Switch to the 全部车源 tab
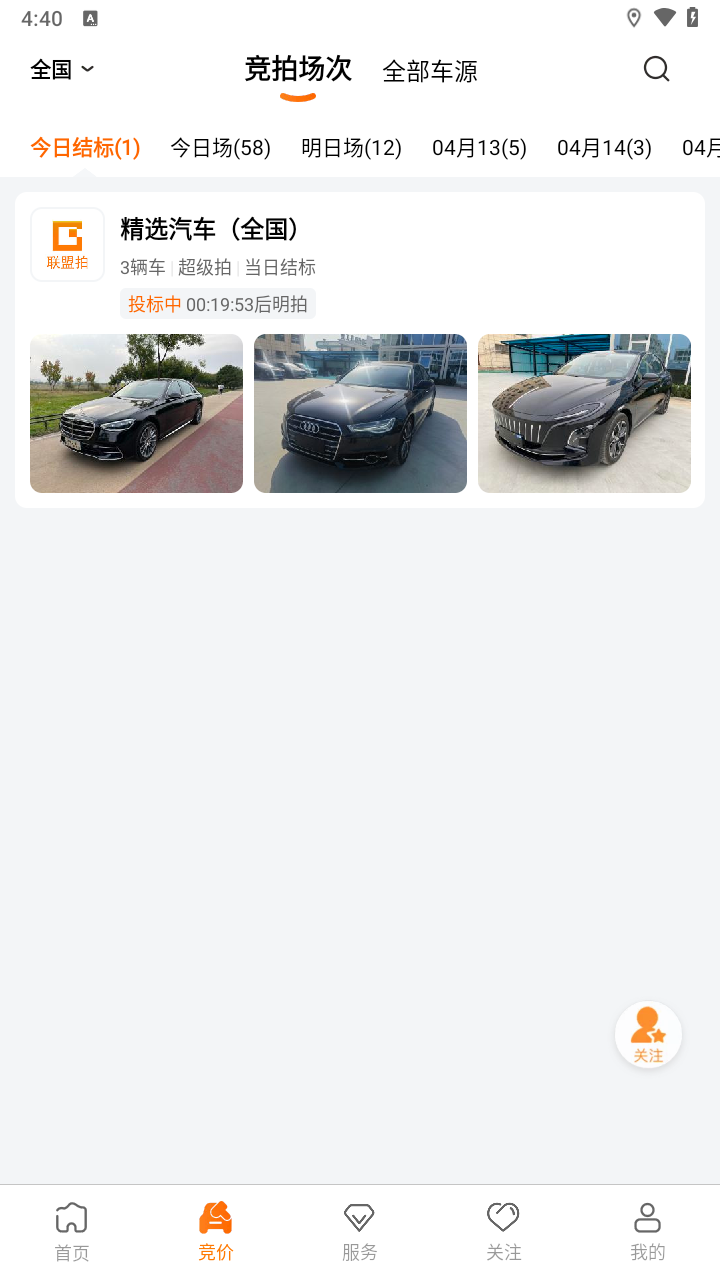The height and width of the screenshot is (1280, 720). pos(430,71)
